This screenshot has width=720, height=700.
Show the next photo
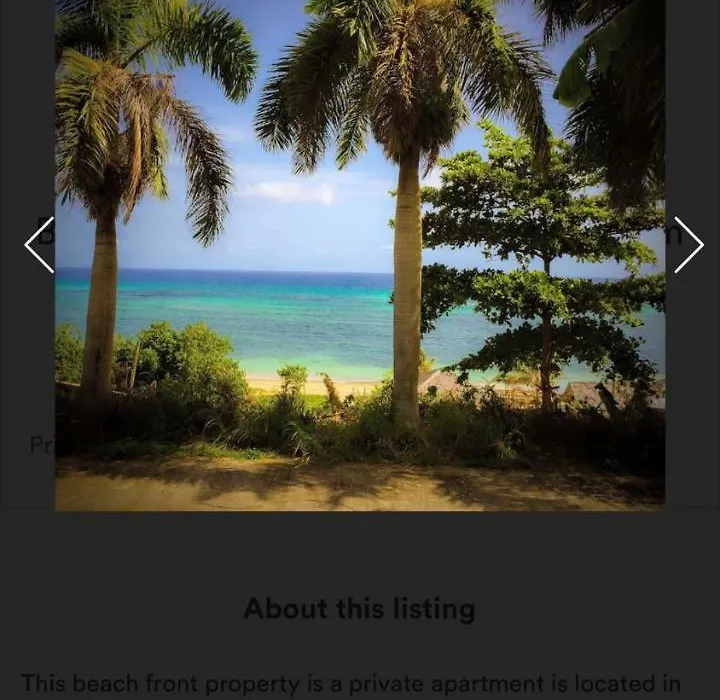[688, 245]
